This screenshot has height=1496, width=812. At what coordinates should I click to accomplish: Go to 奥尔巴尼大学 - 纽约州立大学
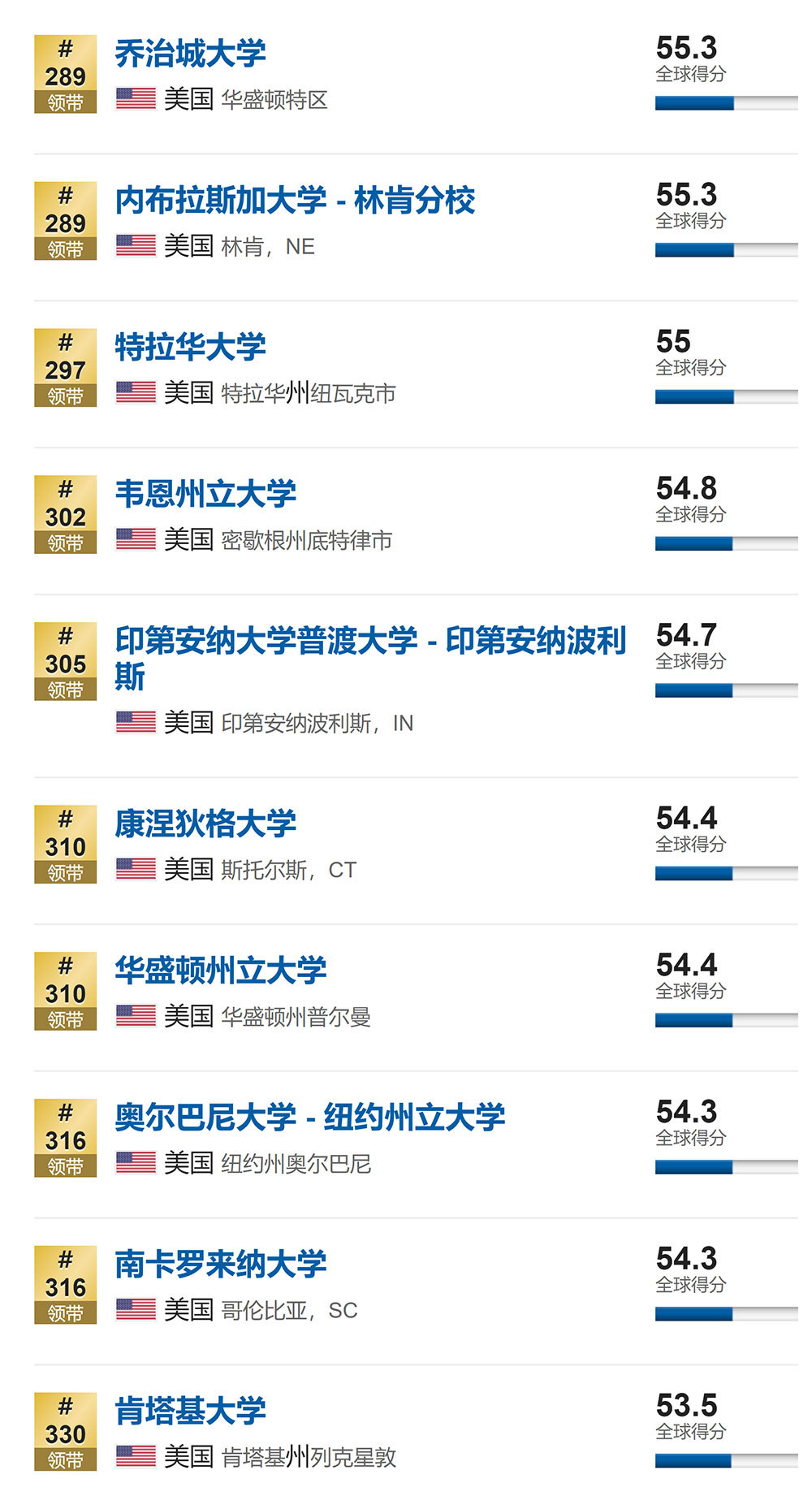[309, 1118]
